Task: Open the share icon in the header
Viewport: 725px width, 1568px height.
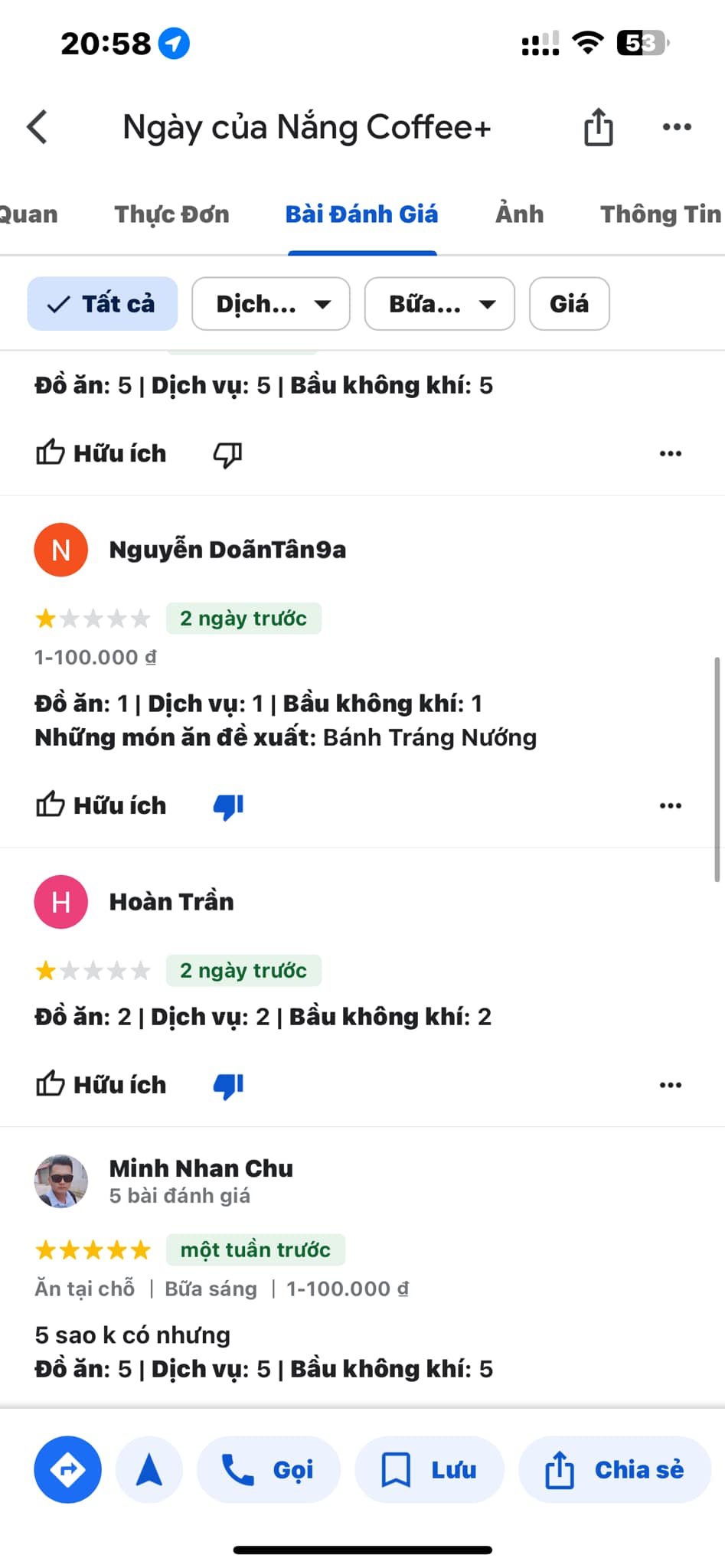Action: coord(598,127)
